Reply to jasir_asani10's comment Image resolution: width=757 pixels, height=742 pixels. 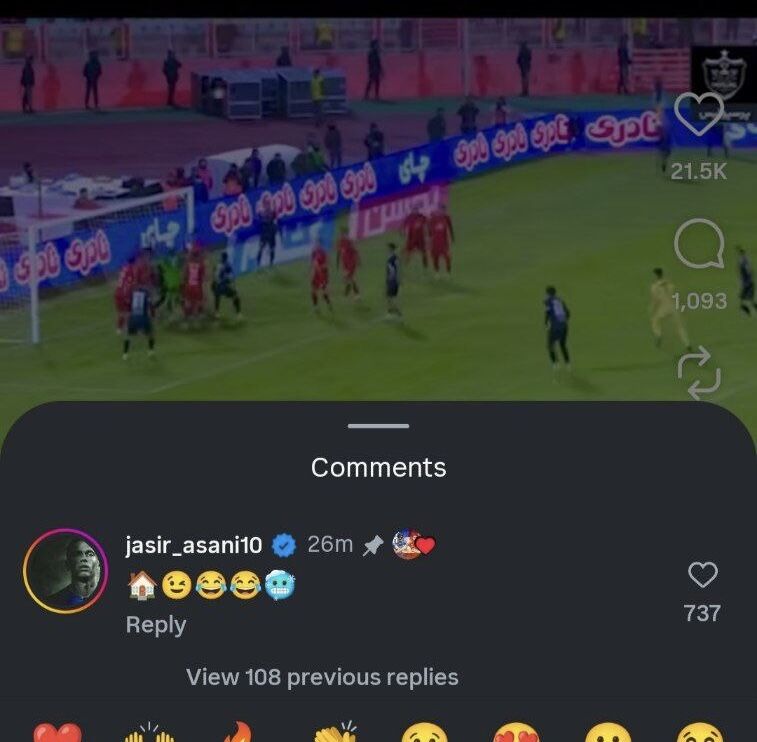156,625
